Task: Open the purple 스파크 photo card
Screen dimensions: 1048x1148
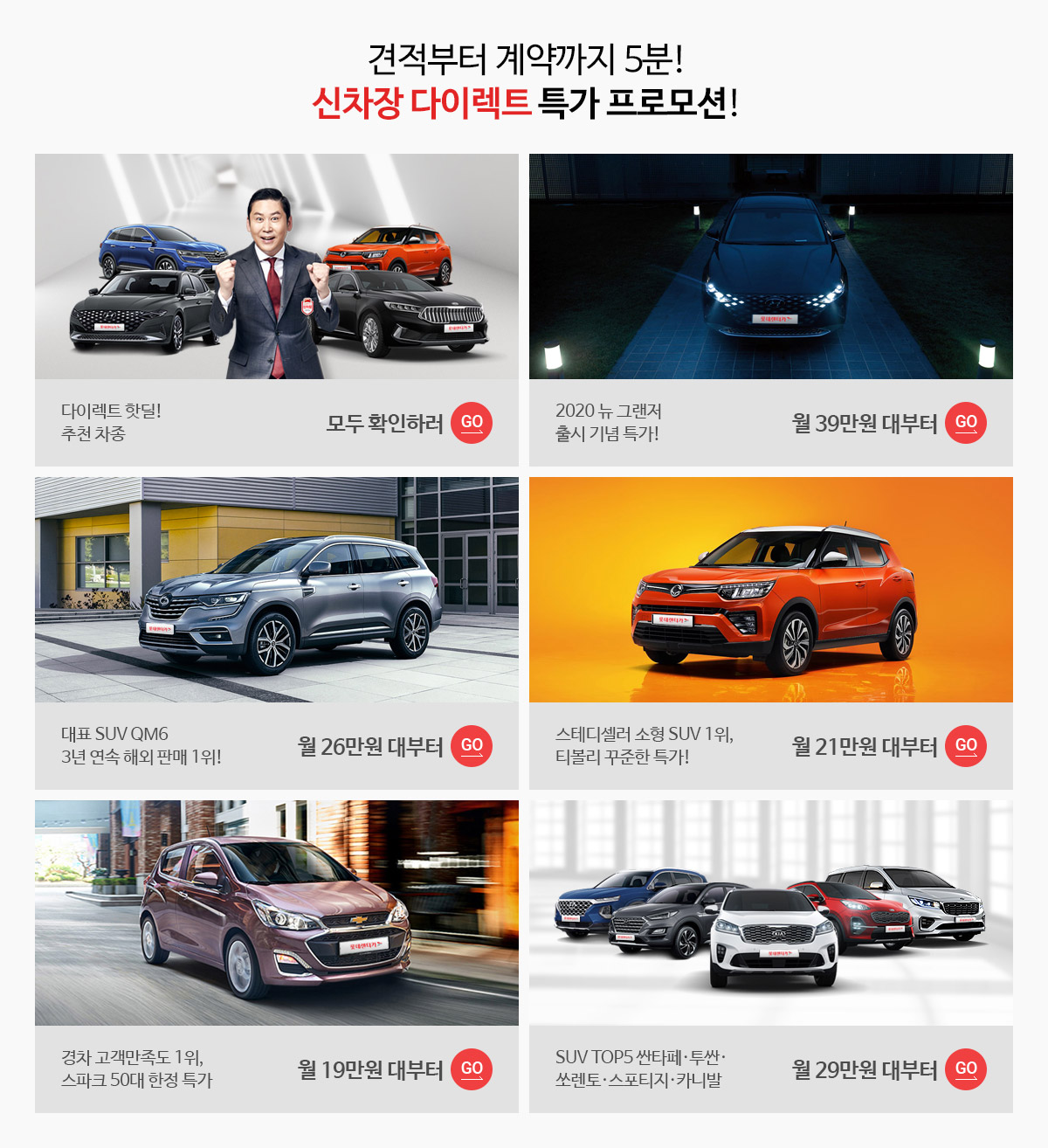Action: pyautogui.click(x=277, y=913)
